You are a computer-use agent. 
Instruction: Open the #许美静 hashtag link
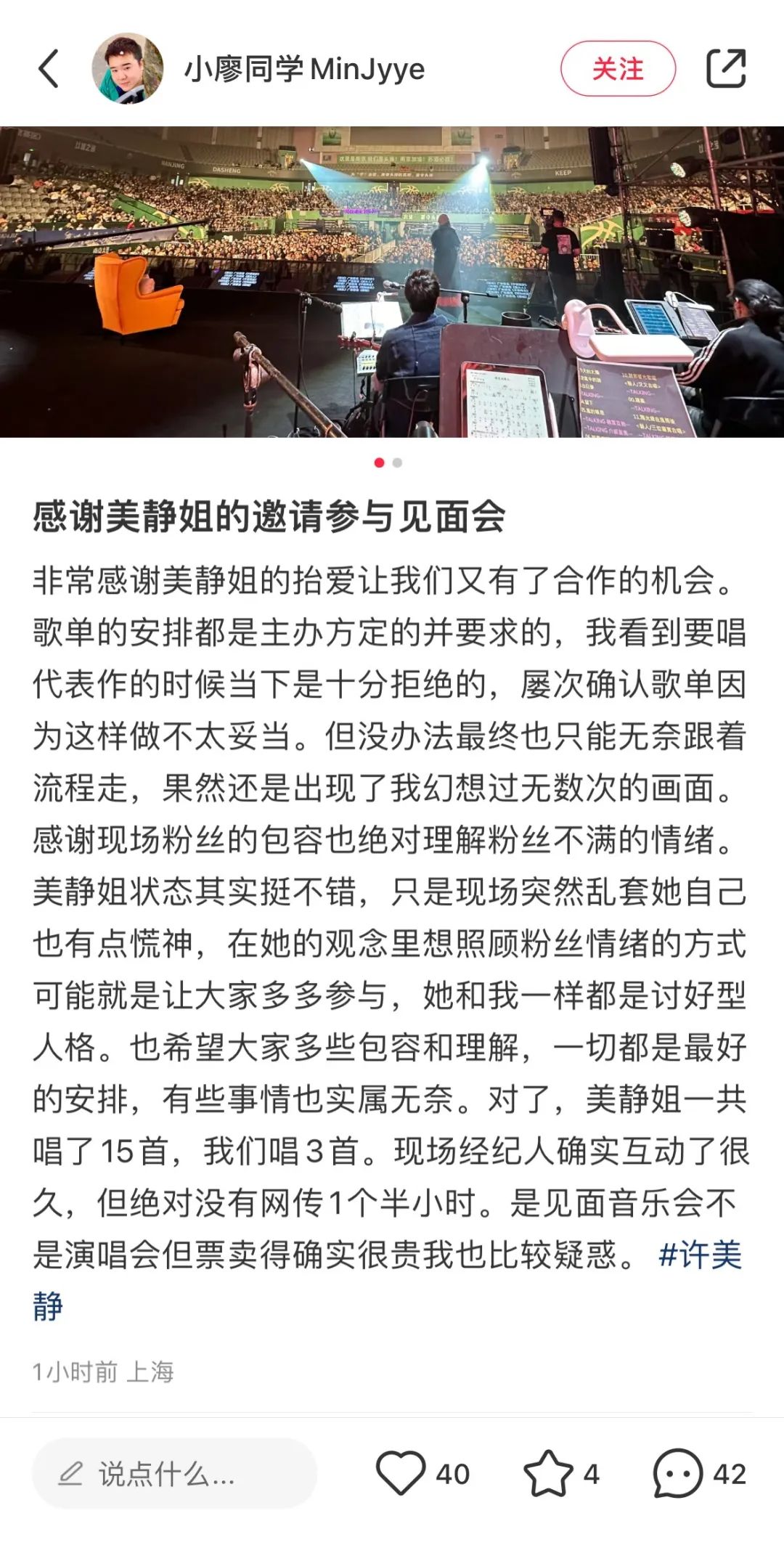click(699, 1255)
